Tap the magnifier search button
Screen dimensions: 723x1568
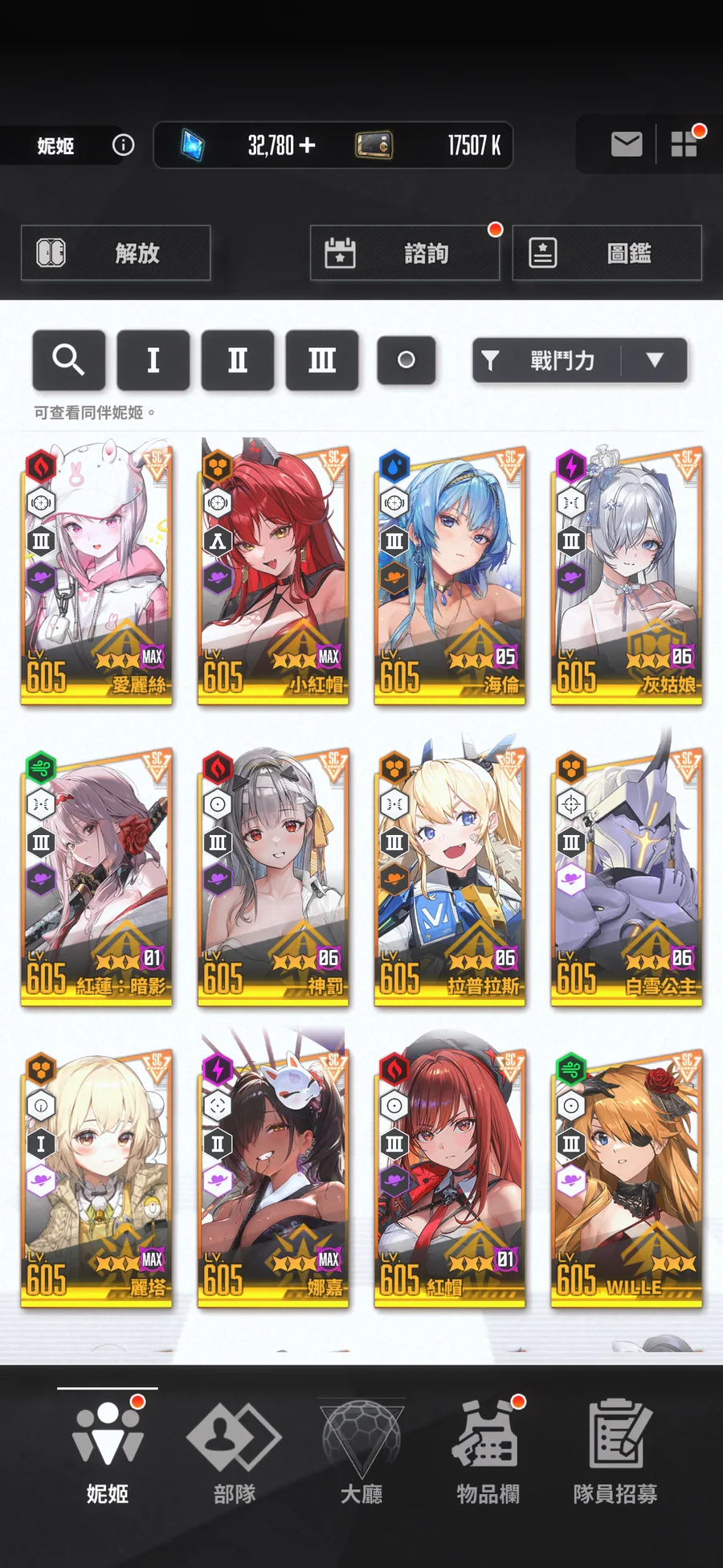coord(69,360)
